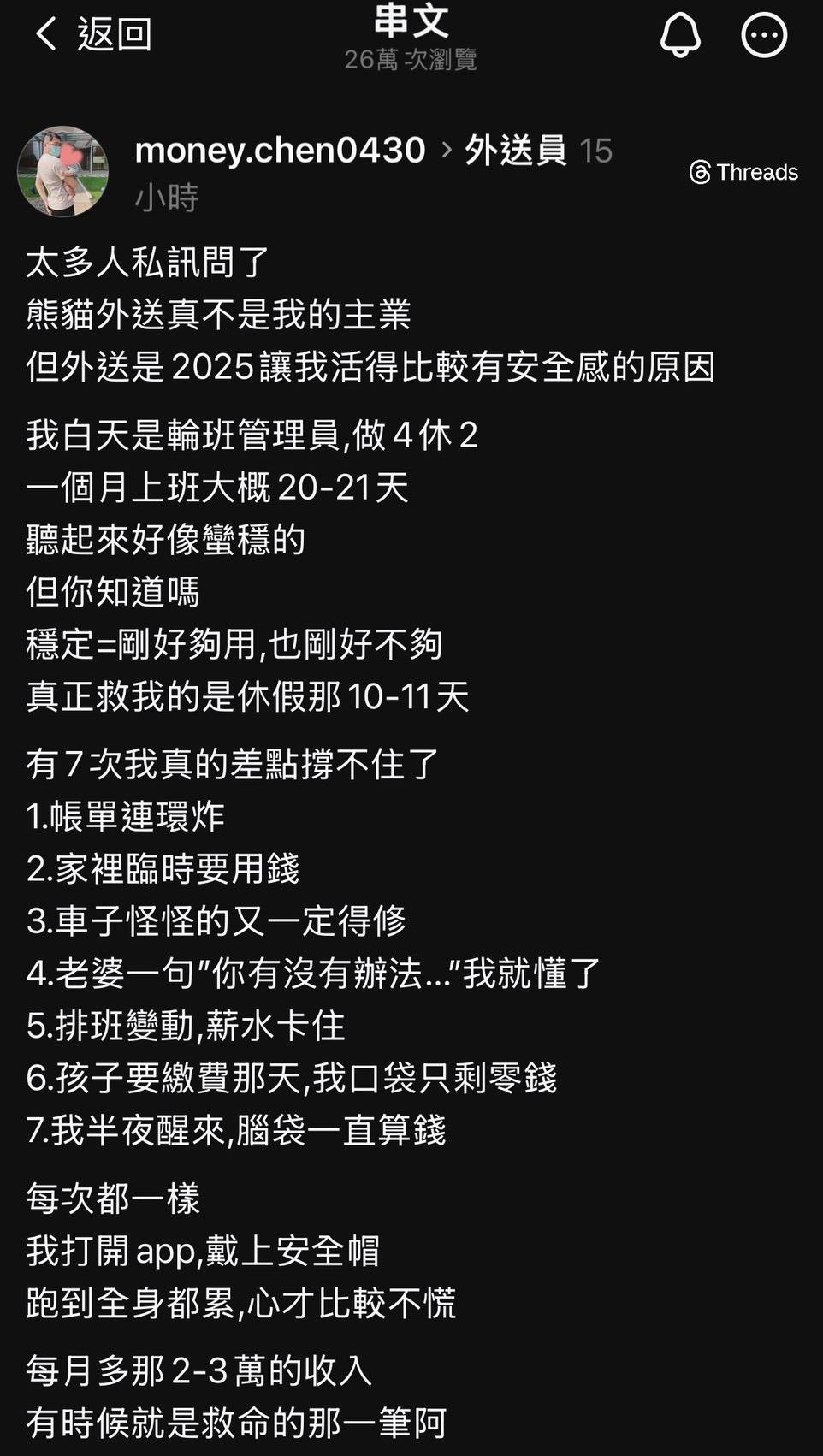
Task: Go back with the 返回 arrow
Action: (x=48, y=35)
